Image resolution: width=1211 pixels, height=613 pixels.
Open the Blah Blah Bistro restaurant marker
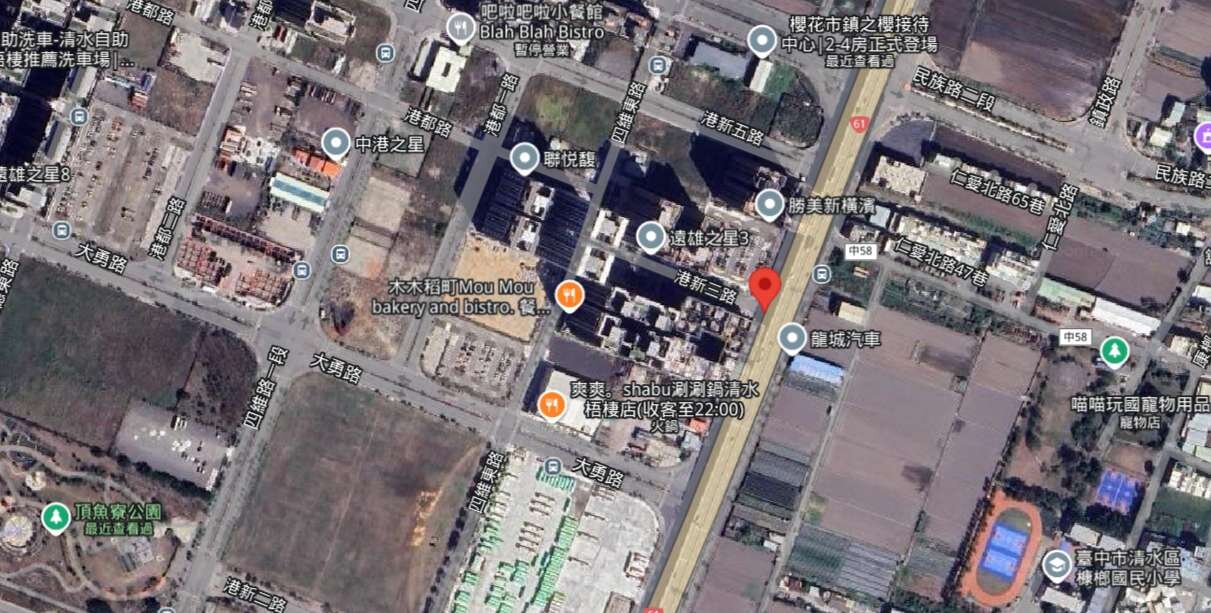coord(460,27)
